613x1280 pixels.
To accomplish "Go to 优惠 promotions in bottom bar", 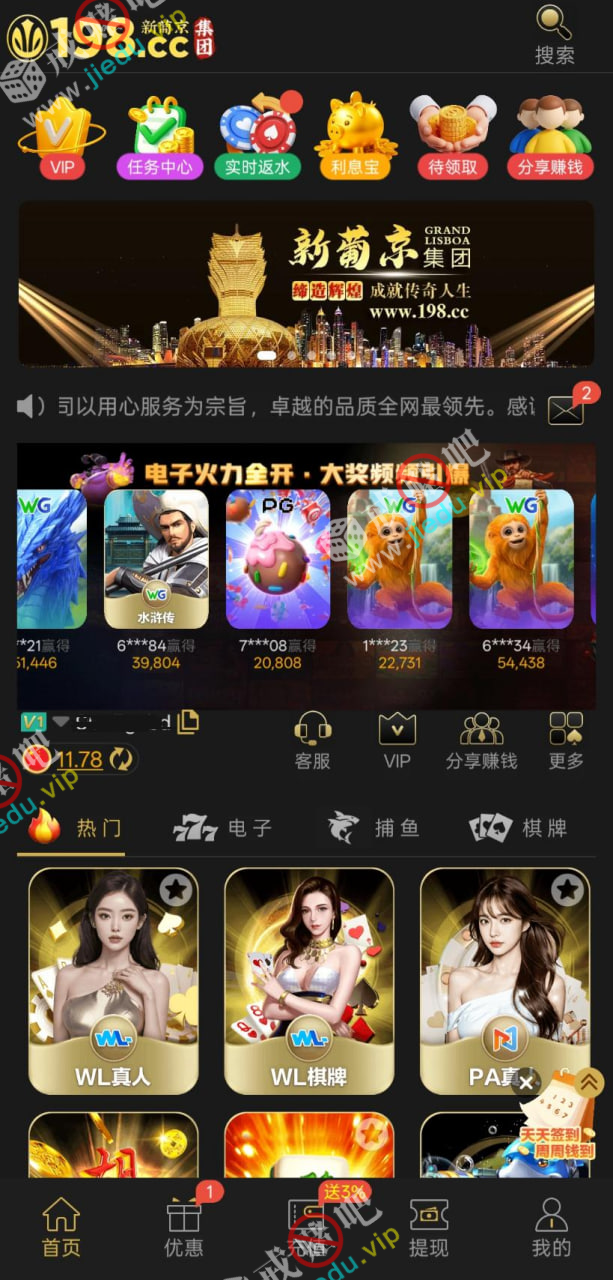I will point(184,1228).
